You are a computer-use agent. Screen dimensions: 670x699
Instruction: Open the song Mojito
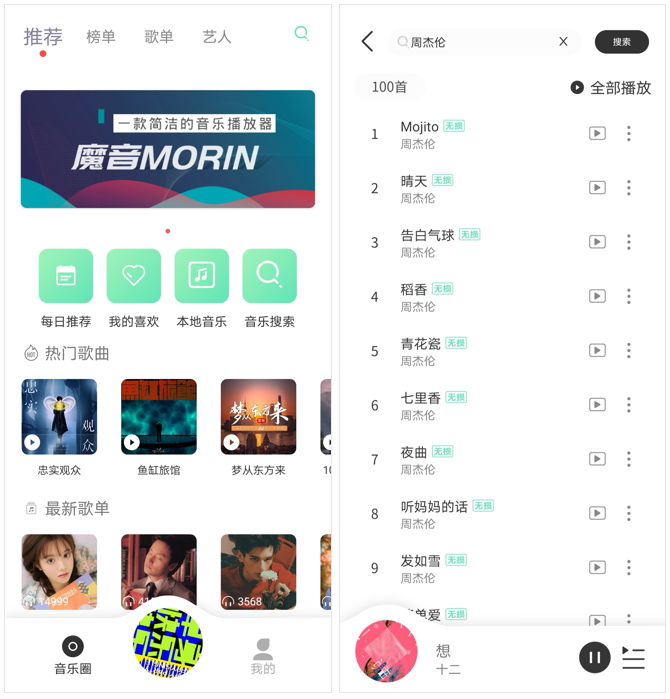pyautogui.click(x=420, y=127)
